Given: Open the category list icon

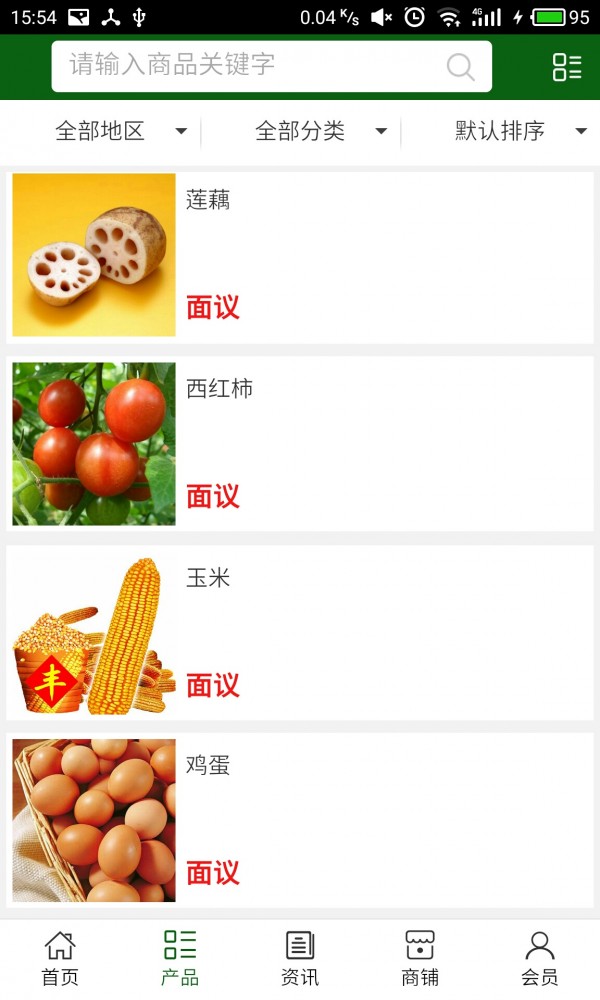Looking at the screenshot, I should pyautogui.click(x=567, y=67).
